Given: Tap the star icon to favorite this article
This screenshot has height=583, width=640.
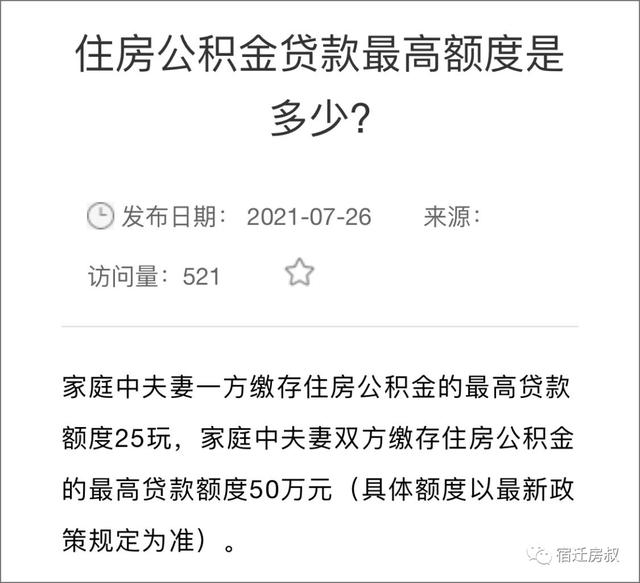Looking at the screenshot, I should (x=299, y=272).
